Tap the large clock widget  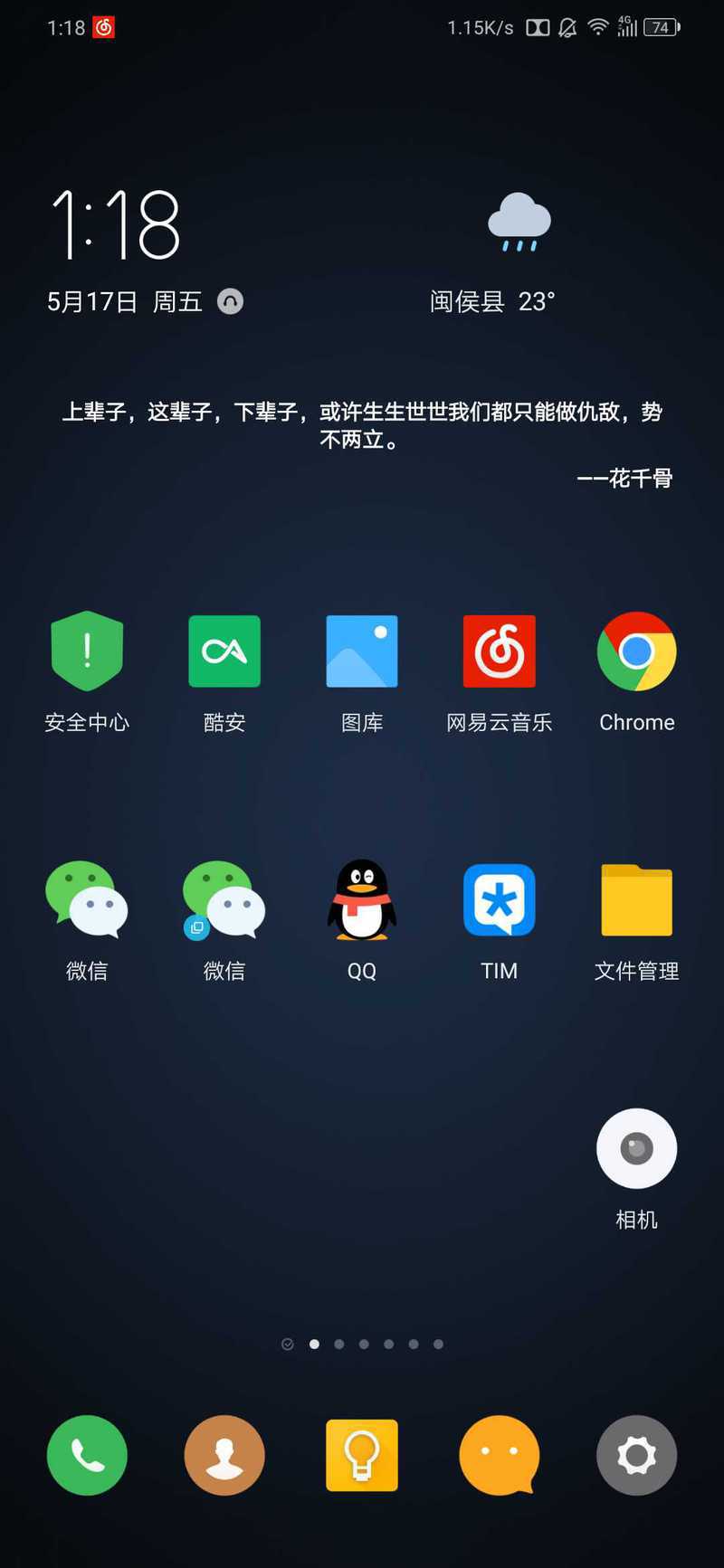coord(116,224)
